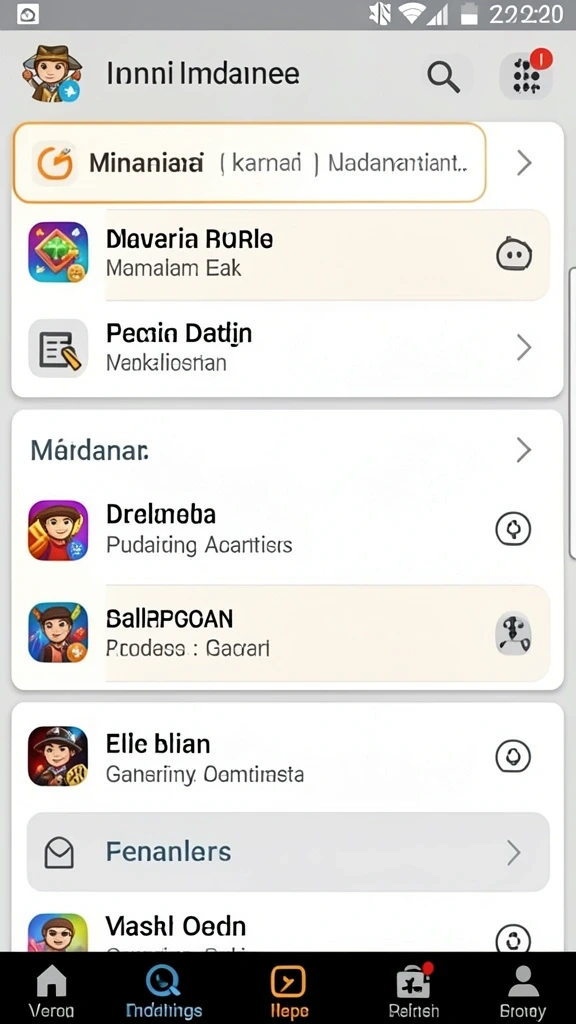Screen dimensions: 576x1024
Task: Tap the face icon beside Dlavaria RuRle
Action: [x=514, y=255]
